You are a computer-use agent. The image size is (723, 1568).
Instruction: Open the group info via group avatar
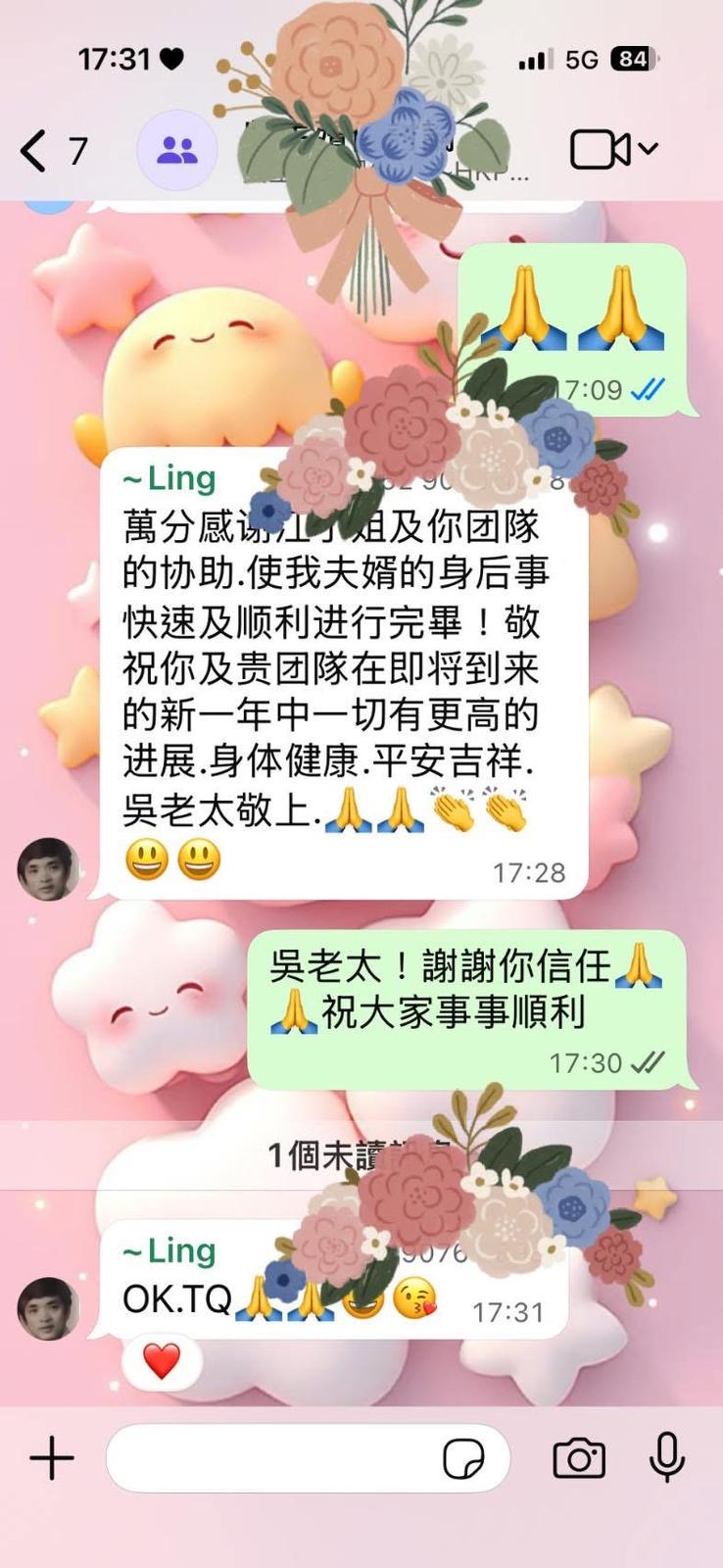pyautogui.click(x=176, y=150)
